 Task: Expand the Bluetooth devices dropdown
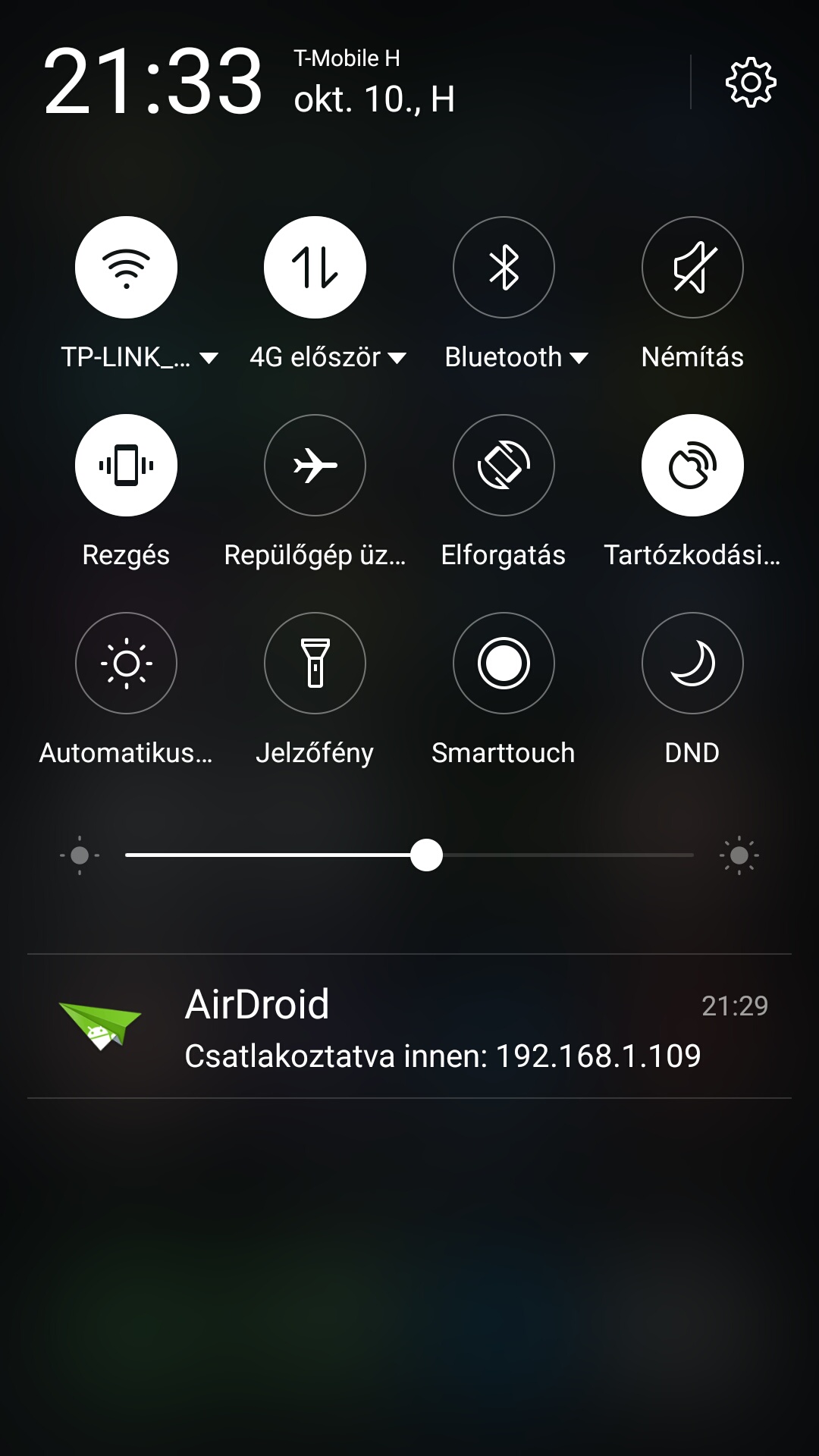(516, 357)
